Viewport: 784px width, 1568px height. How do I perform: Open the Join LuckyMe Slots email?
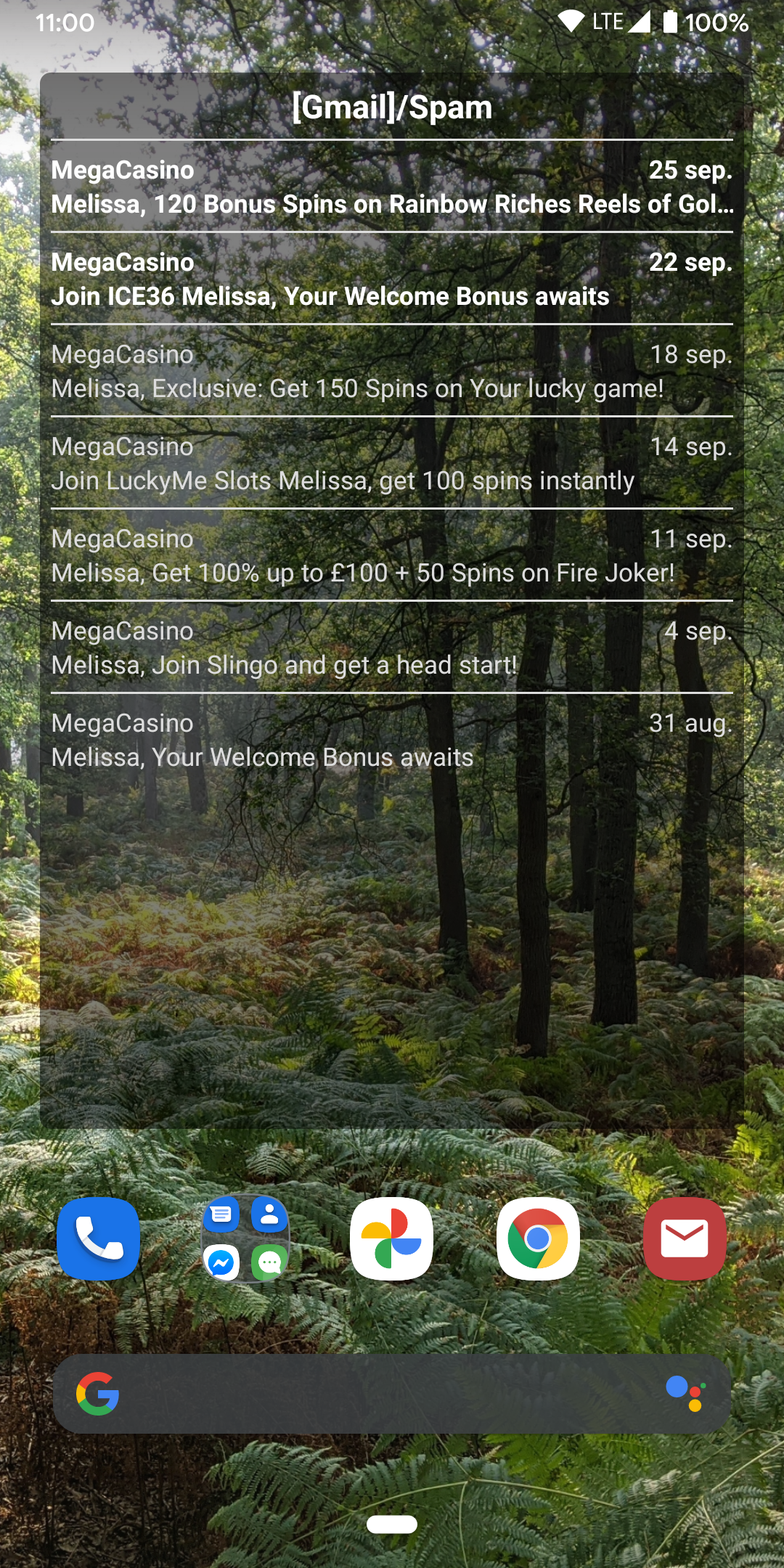pyautogui.click(x=392, y=464)
